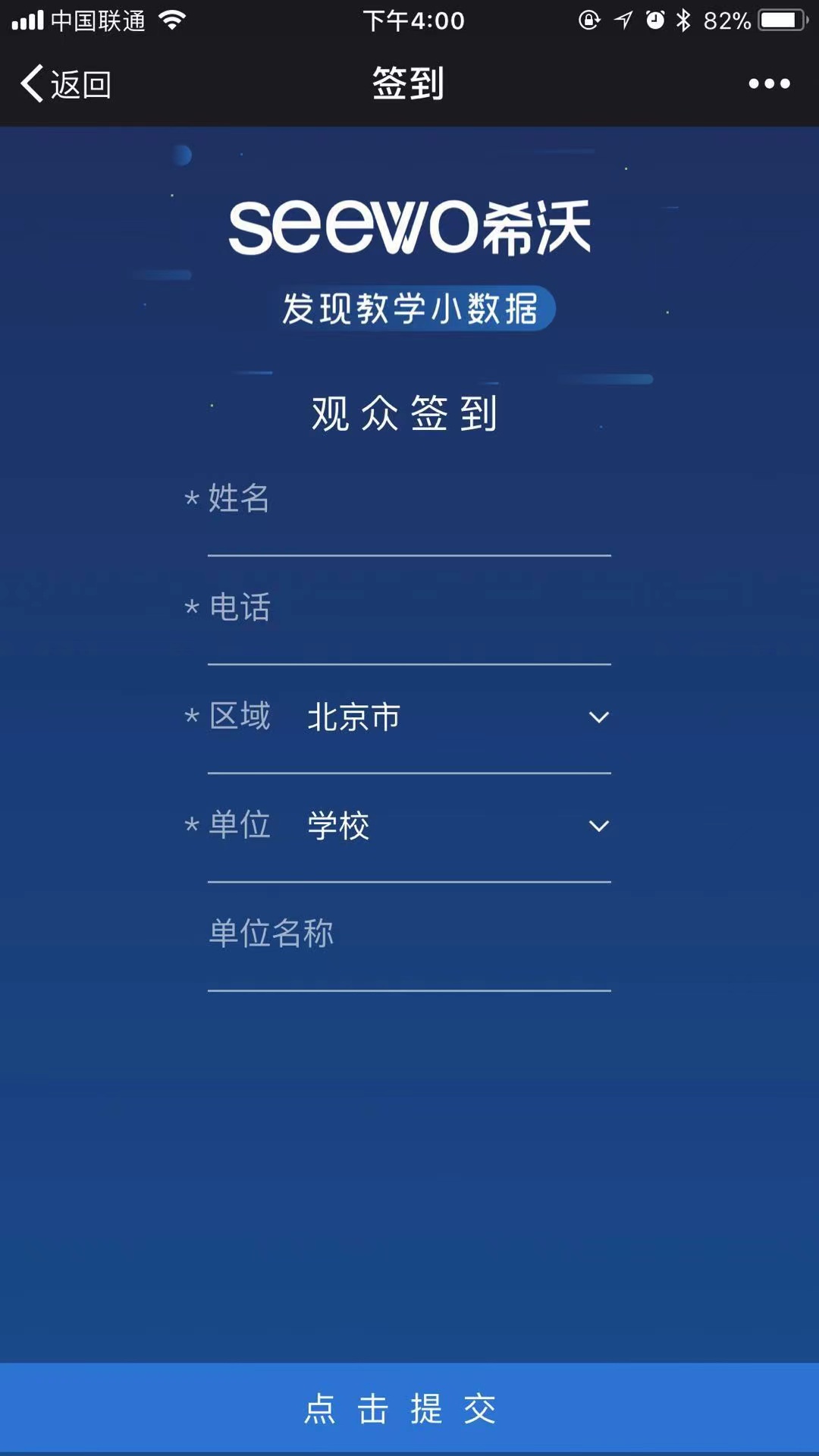
Task: Focus the 电话 phone field
Action: [x=440, y=609]
